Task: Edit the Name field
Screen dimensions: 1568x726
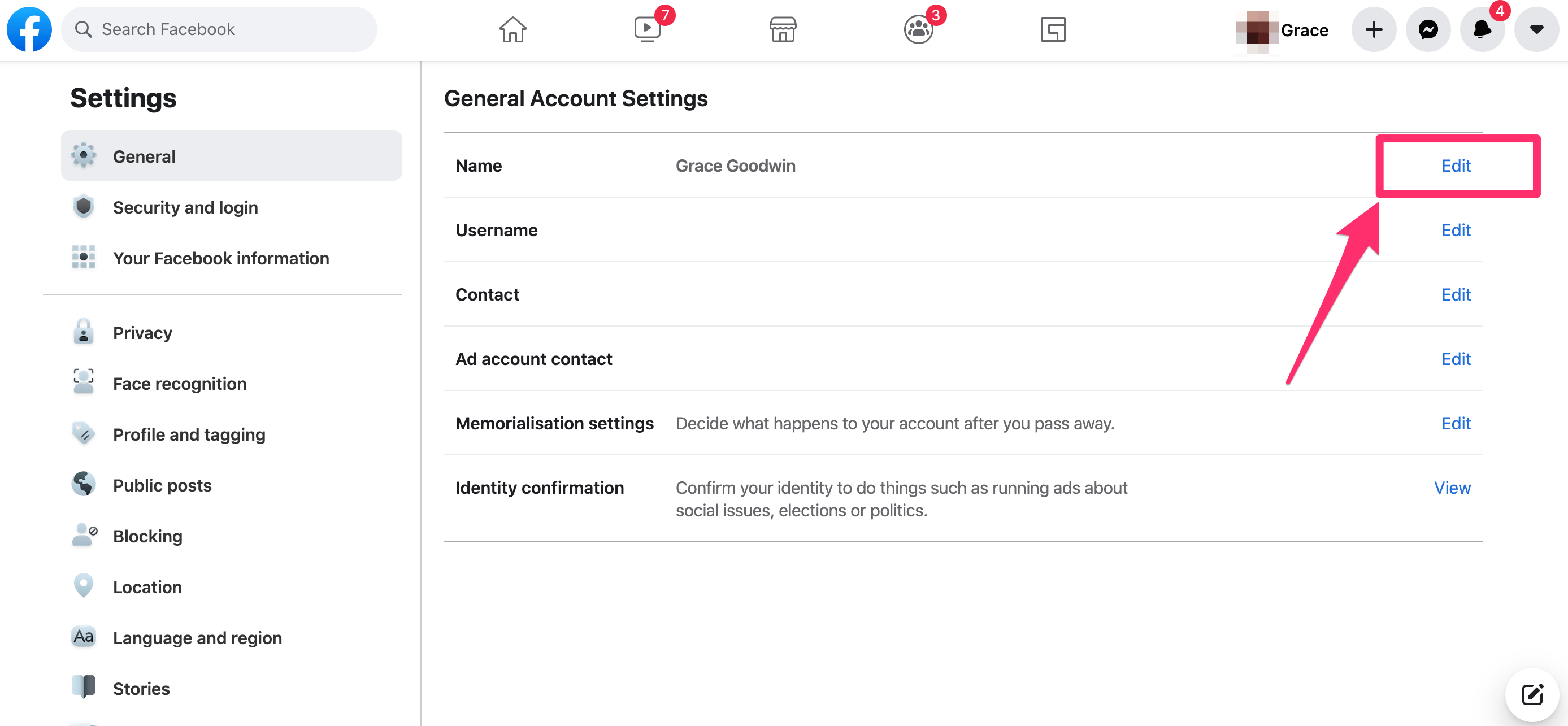Action: (1456, 166)
